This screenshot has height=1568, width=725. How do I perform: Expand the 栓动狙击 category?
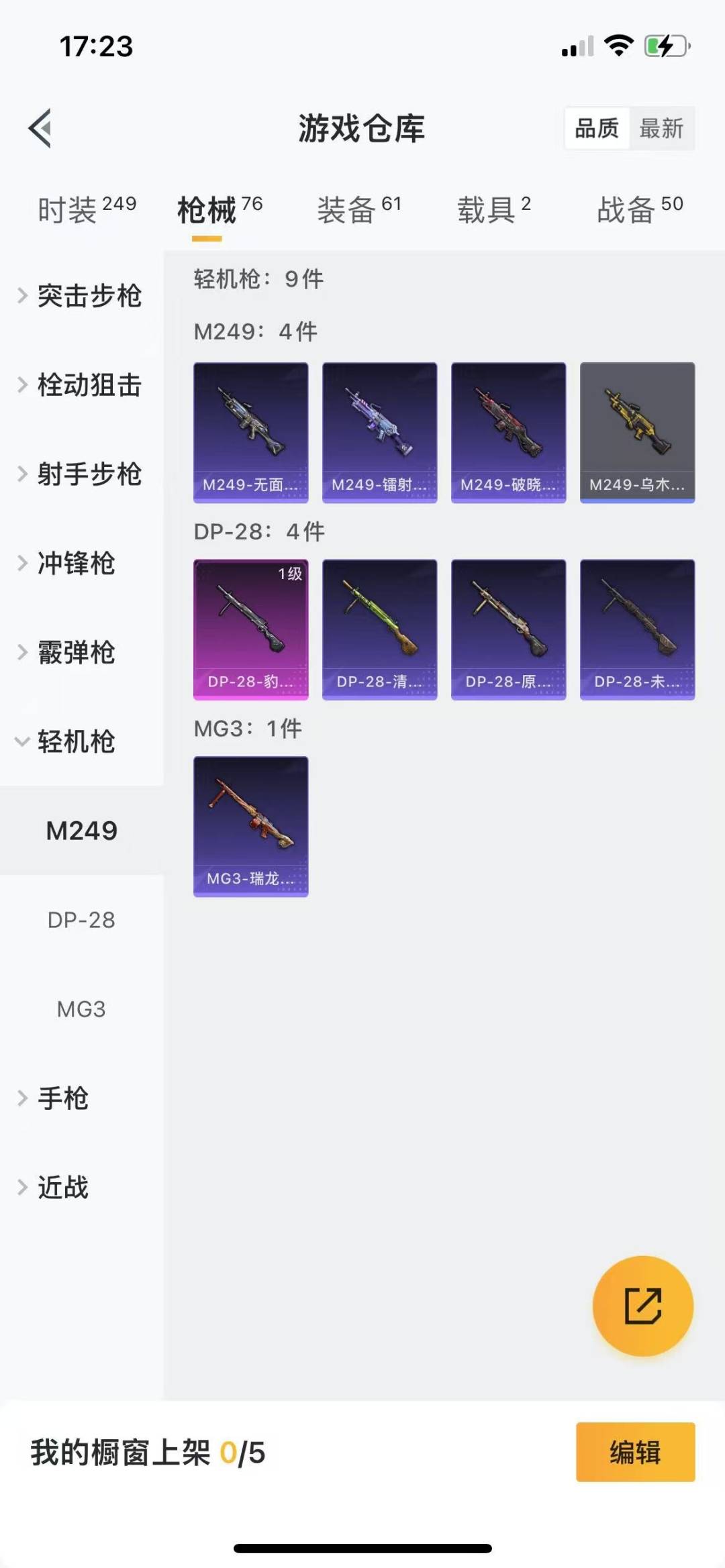point(81,385)
